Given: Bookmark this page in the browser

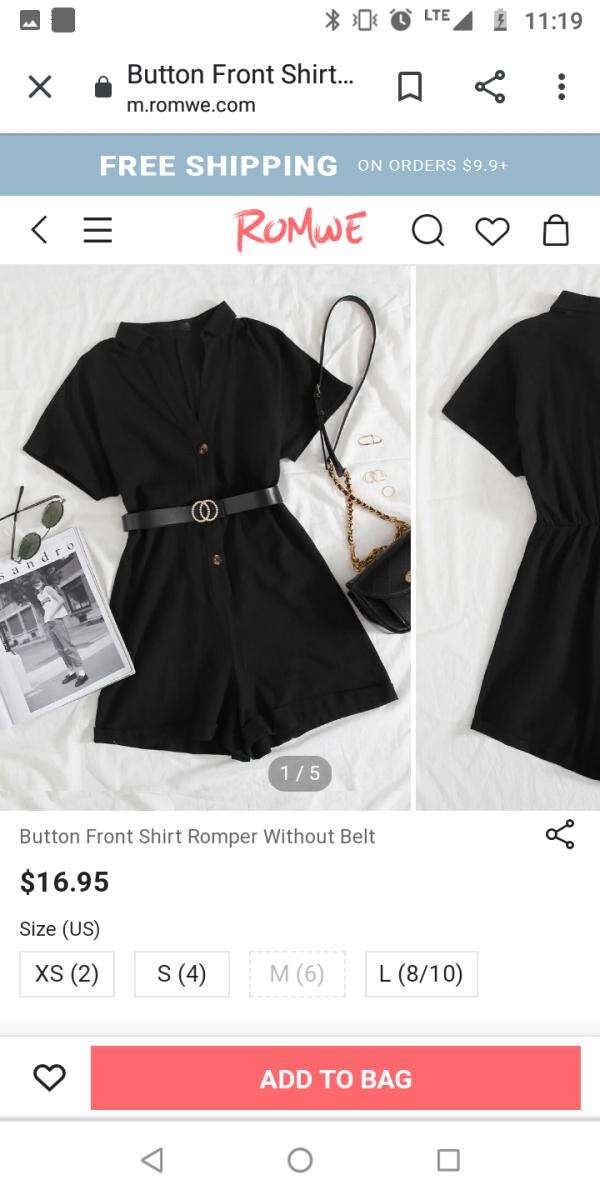Looking at the screenshot, I should coord(410,88).
